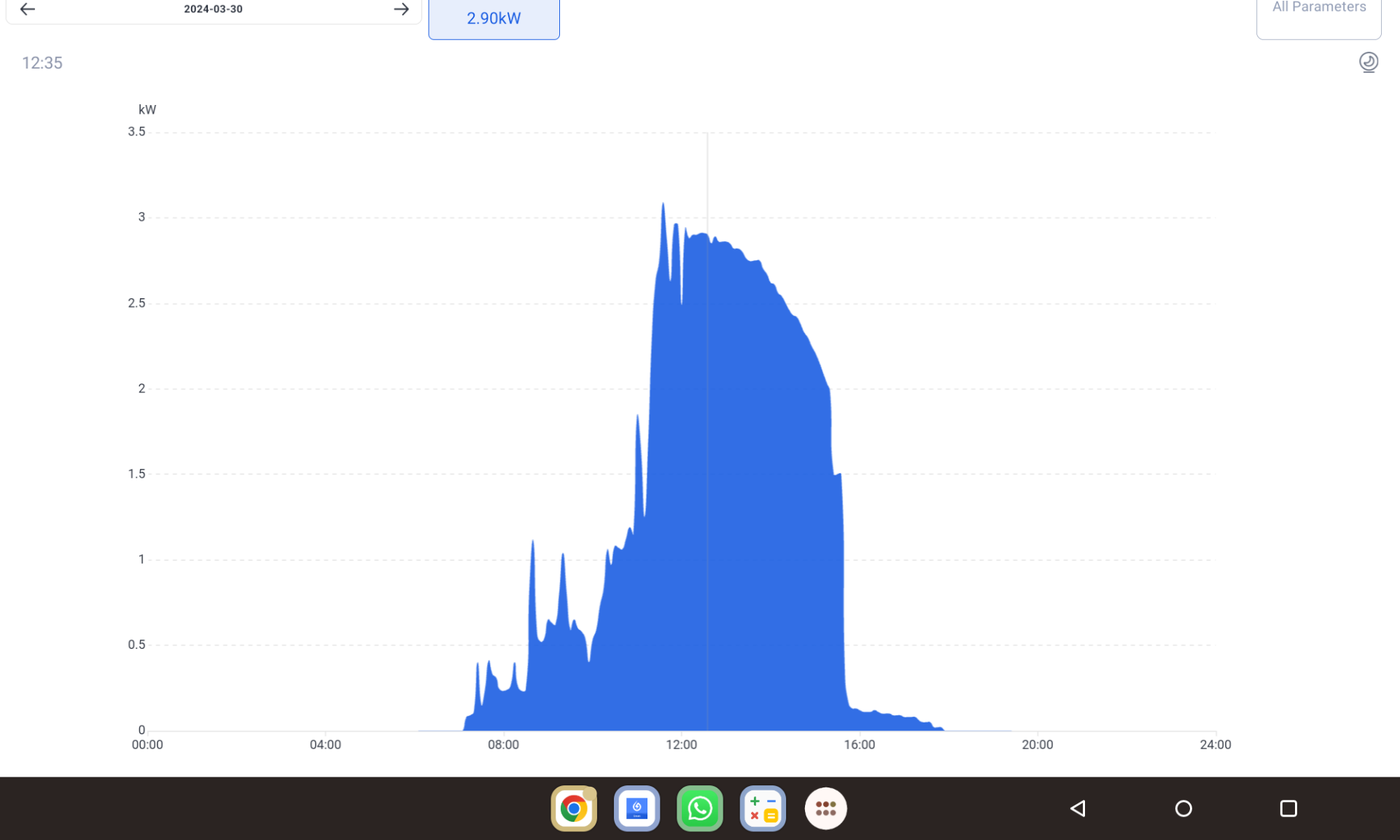Tap the system back button
This screenshot has width=1400, height=840.
tap(1078, 808)
